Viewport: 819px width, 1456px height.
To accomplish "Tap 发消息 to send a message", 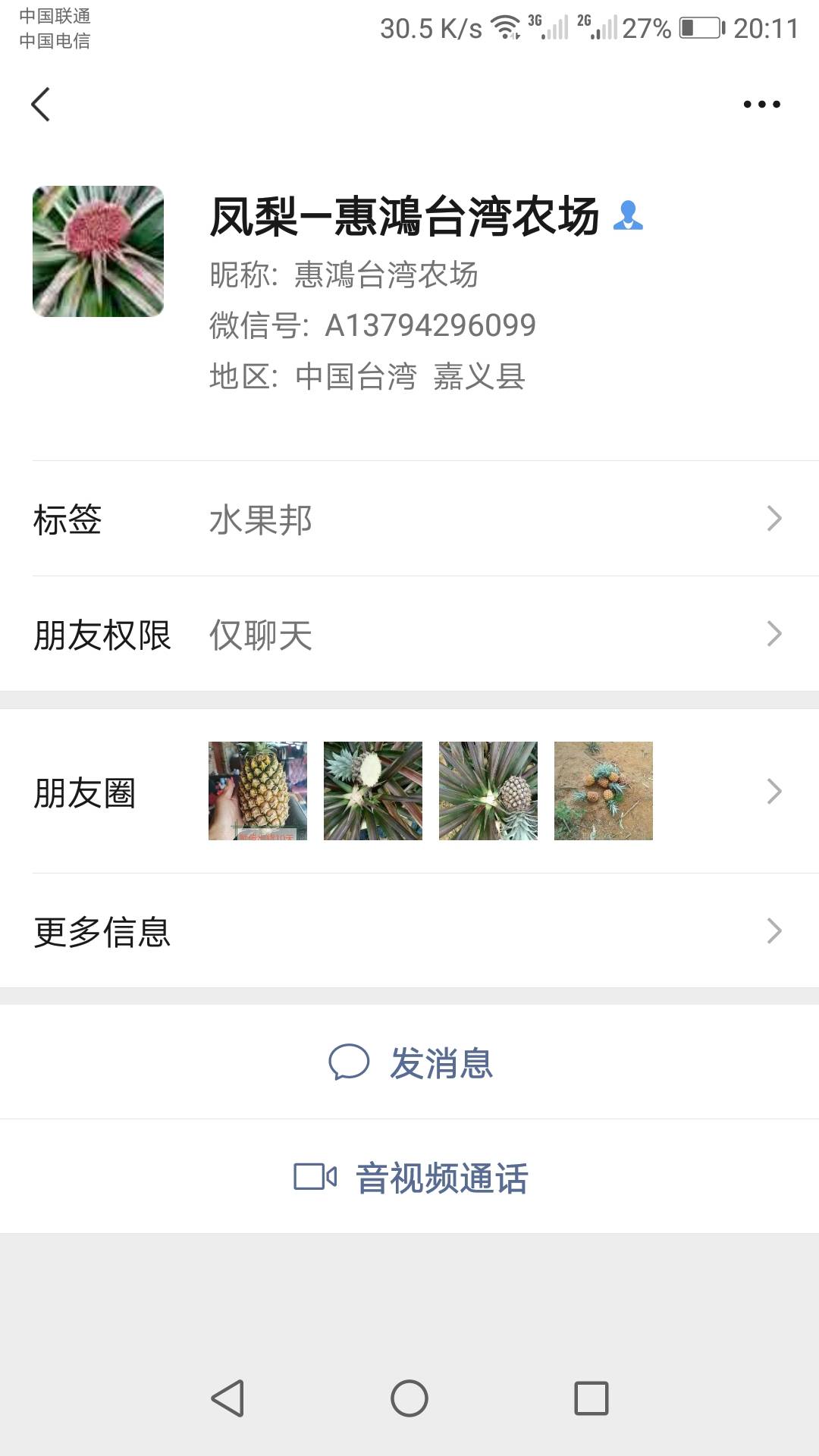I will tap(409, 1062).
